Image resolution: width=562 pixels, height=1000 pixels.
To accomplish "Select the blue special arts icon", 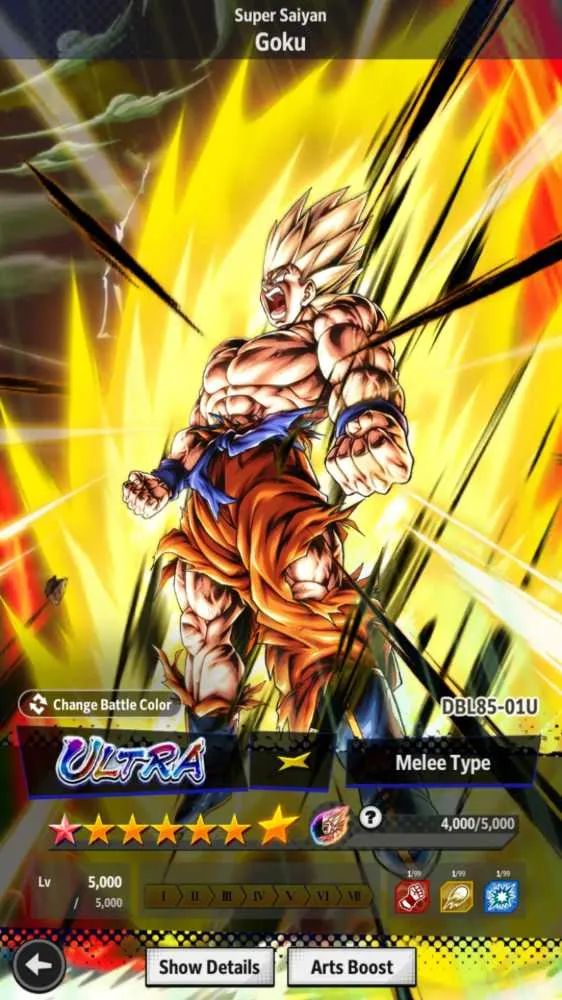I will [x=501, y=896].
